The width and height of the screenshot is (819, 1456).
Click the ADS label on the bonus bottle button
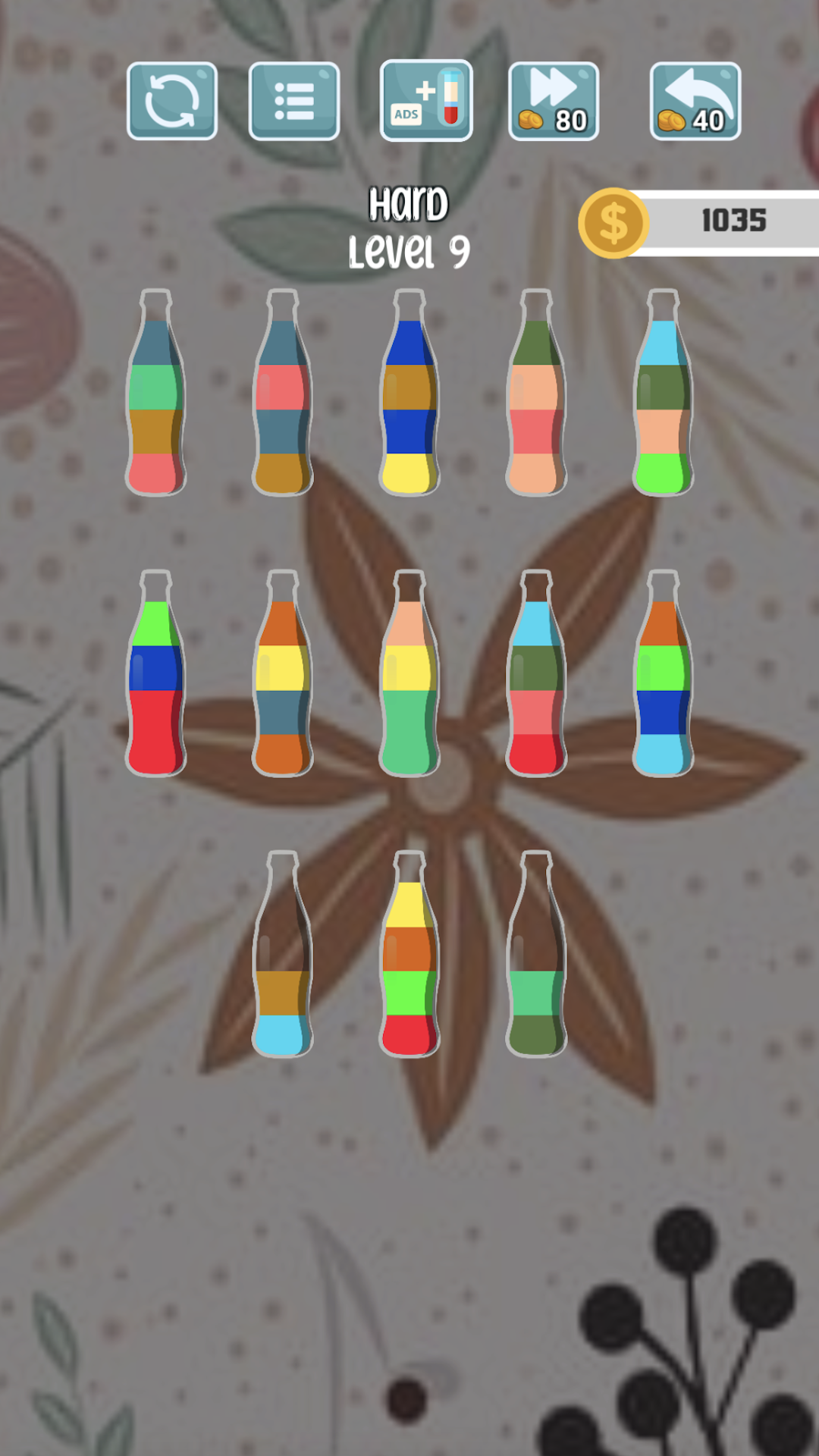(408, 114)
